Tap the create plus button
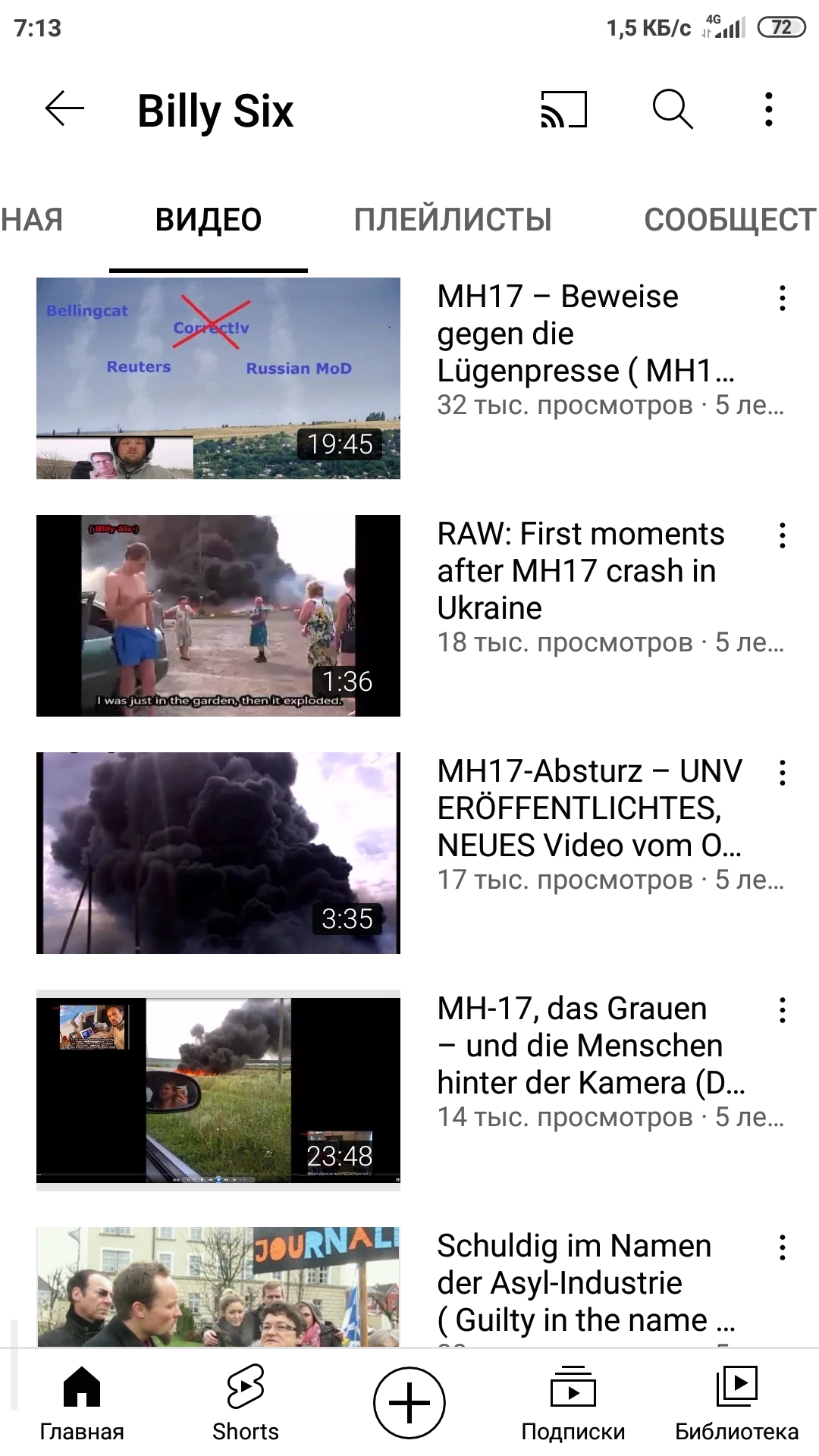This screenshot has height=1456, width=819. [409, 1403]
